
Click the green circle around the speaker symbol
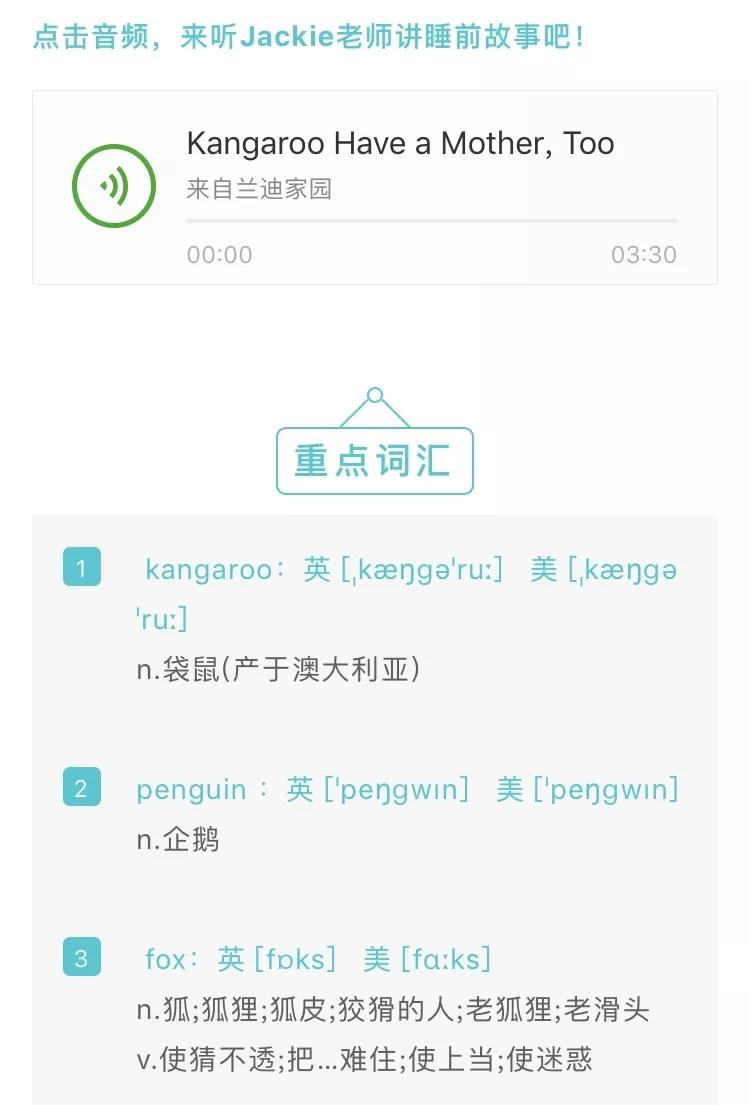coord(113,185)
